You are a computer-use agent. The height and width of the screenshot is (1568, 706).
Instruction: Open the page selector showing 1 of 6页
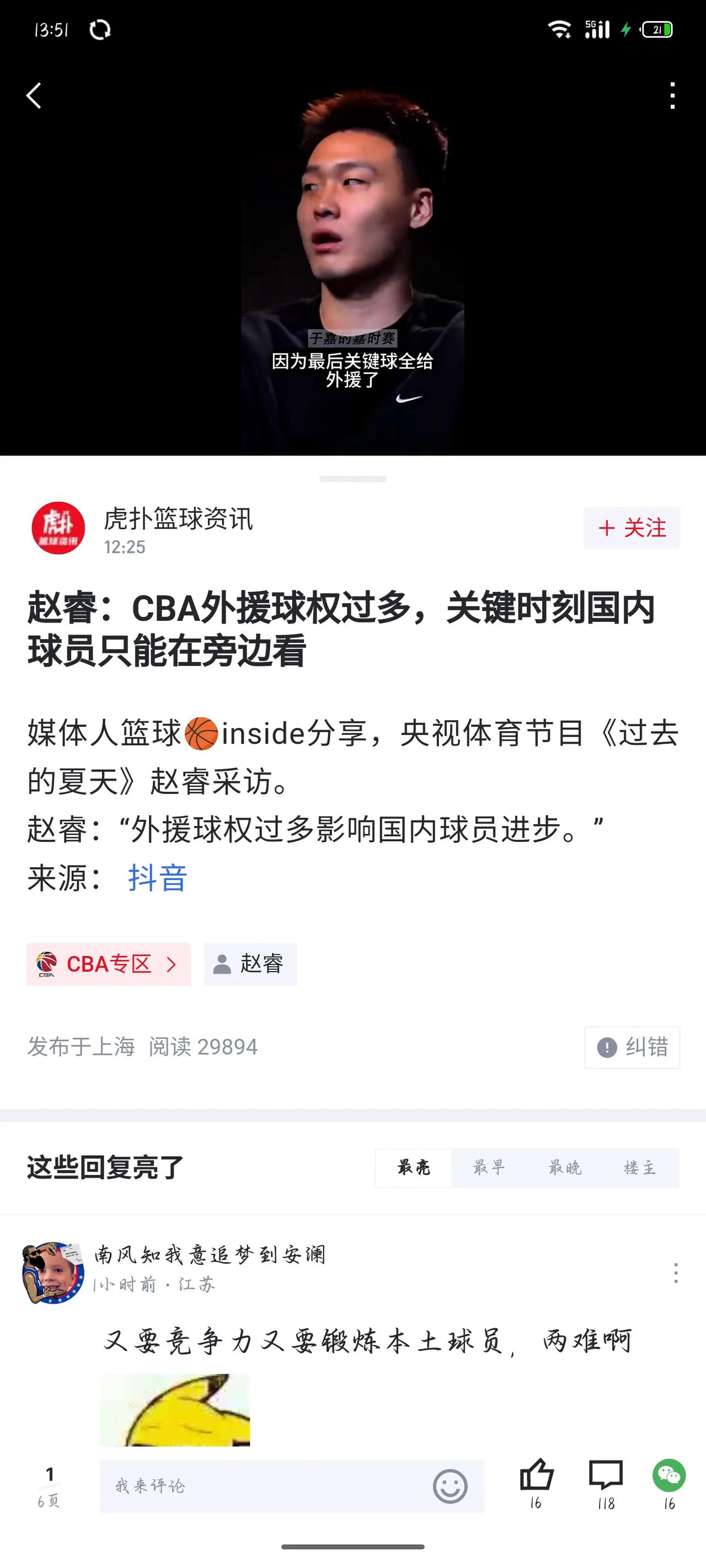[x=50, y=1480]
